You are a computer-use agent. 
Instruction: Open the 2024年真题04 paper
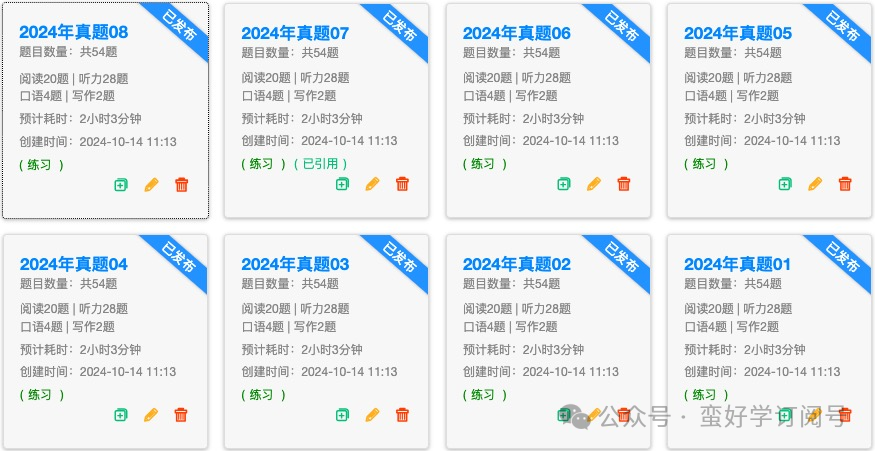click(x=74, y=264)
